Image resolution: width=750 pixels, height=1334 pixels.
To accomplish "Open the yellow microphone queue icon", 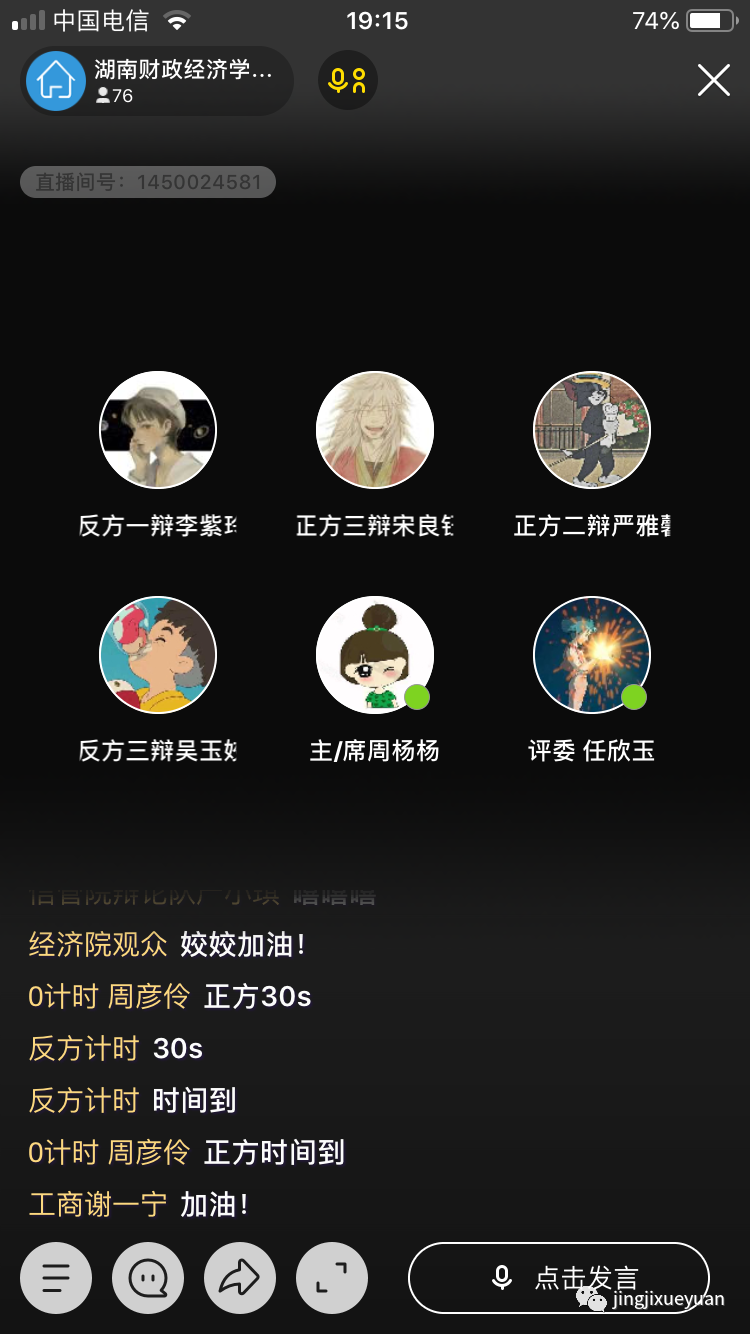I will tap(347, 80).
